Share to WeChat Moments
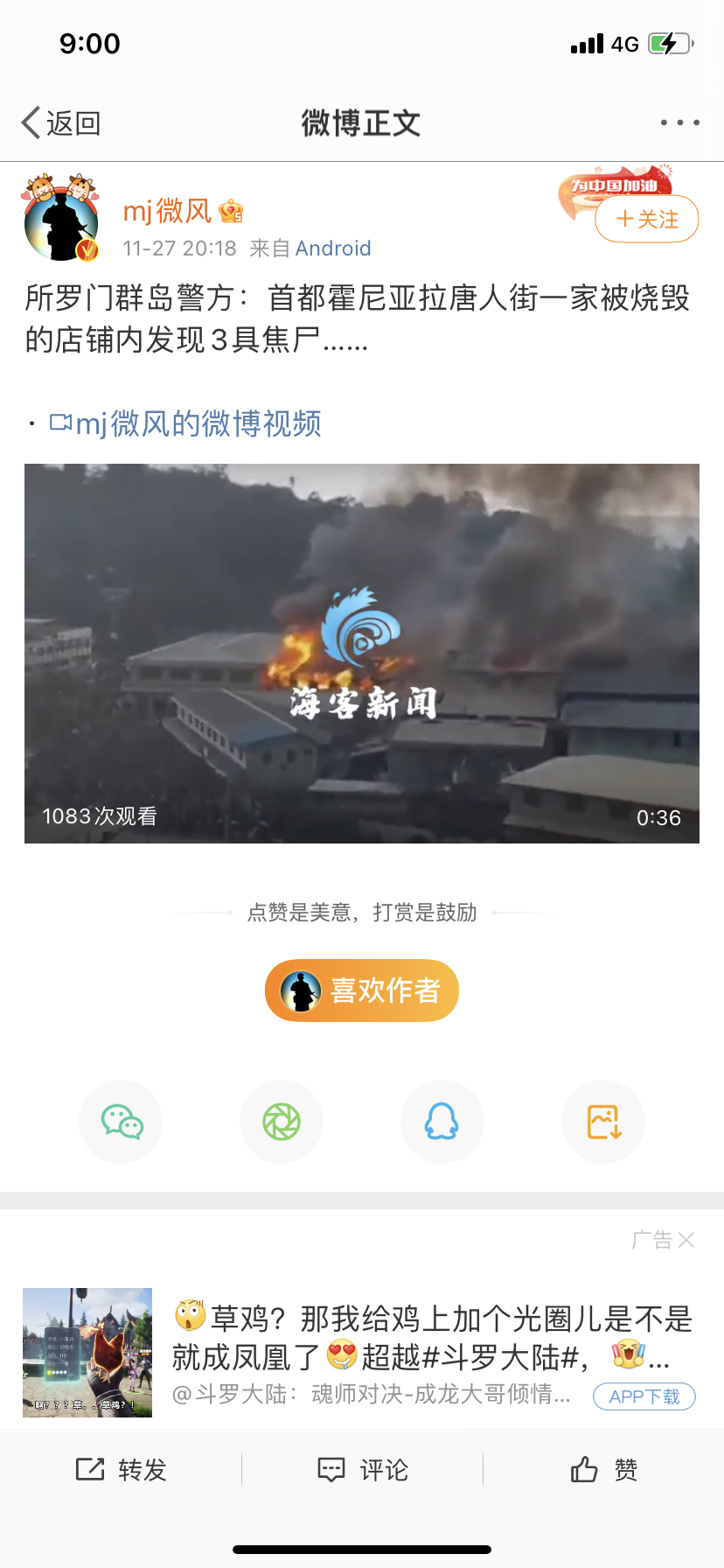 [282, 1122]
